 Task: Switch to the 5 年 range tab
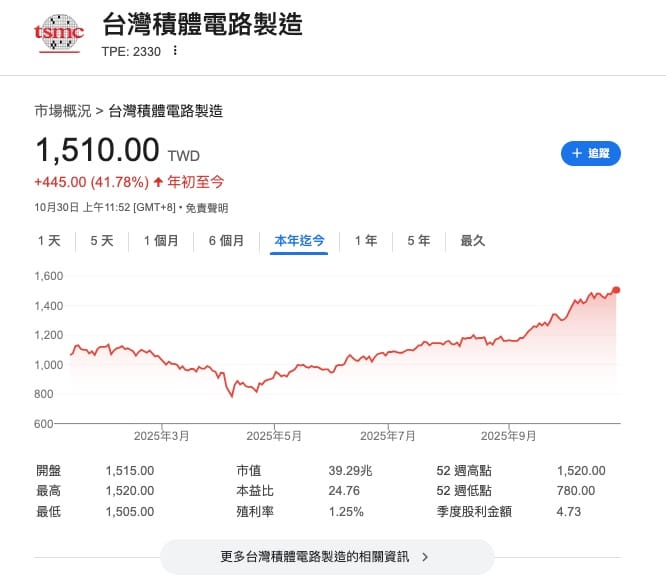click(x=418, y=240)
